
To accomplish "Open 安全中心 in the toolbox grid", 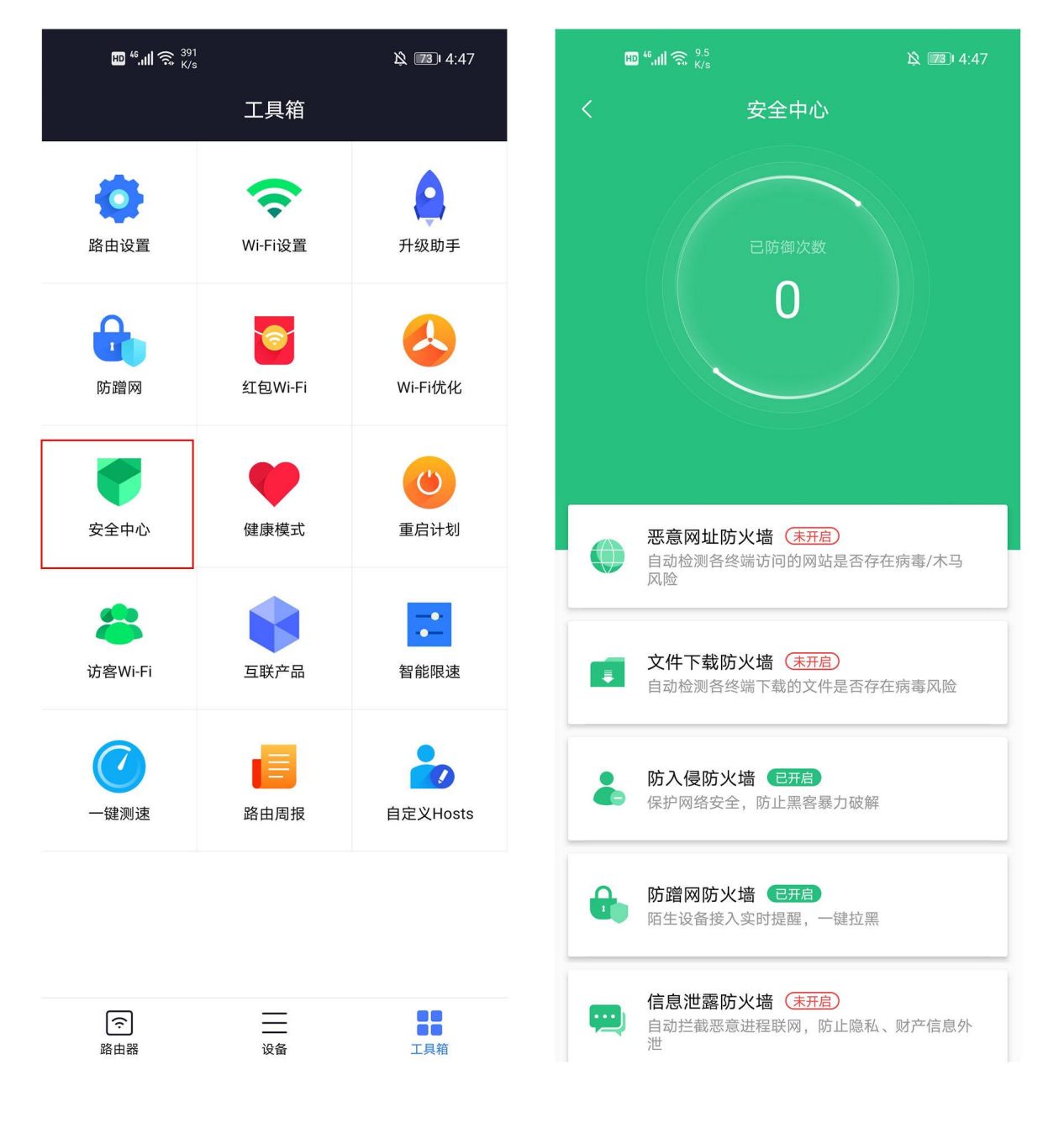I will tap(119, 498).
